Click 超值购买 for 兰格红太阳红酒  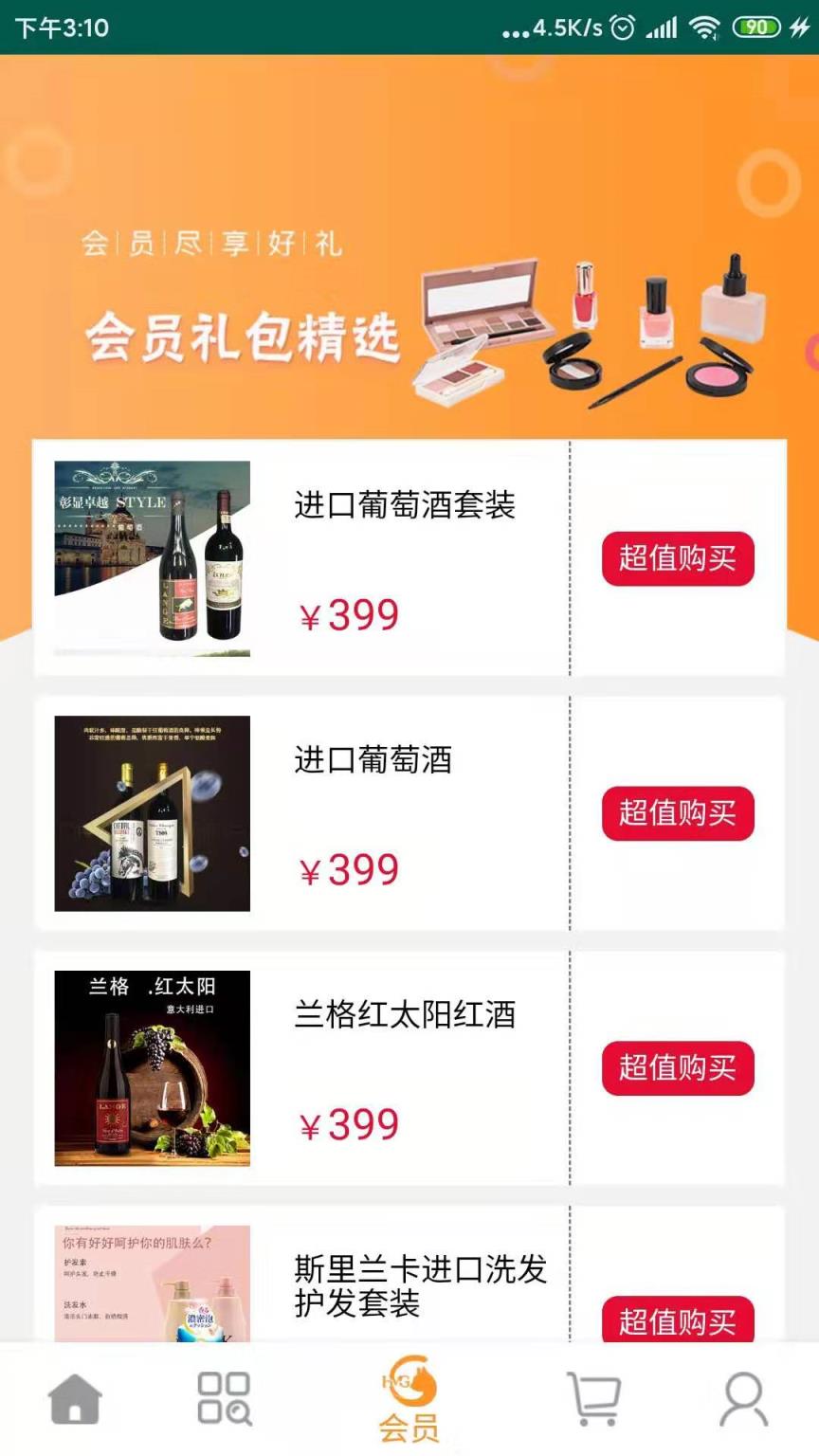click(x=677, y=1068)
